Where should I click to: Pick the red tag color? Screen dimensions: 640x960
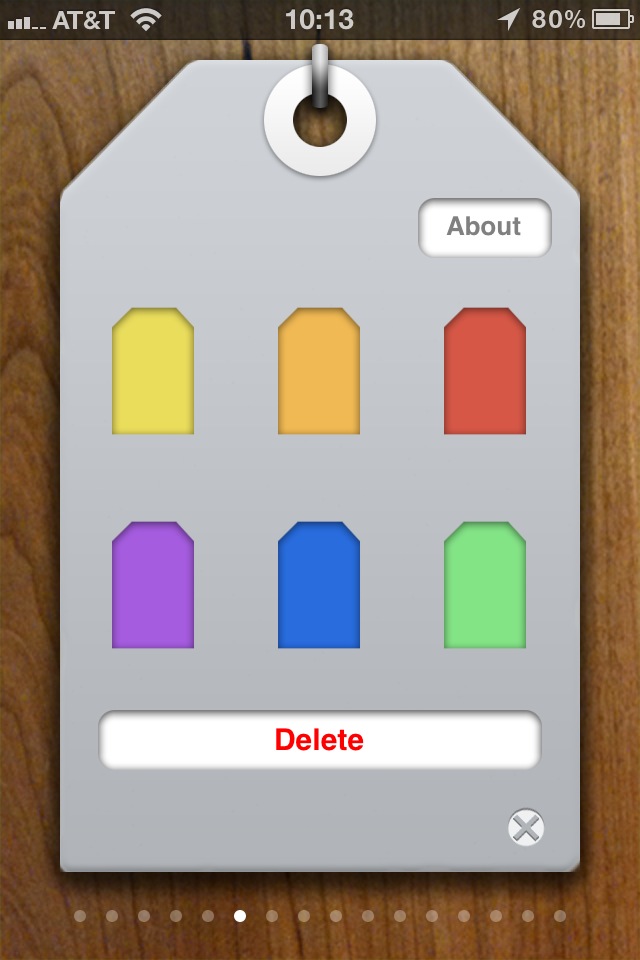pos(485,373)
